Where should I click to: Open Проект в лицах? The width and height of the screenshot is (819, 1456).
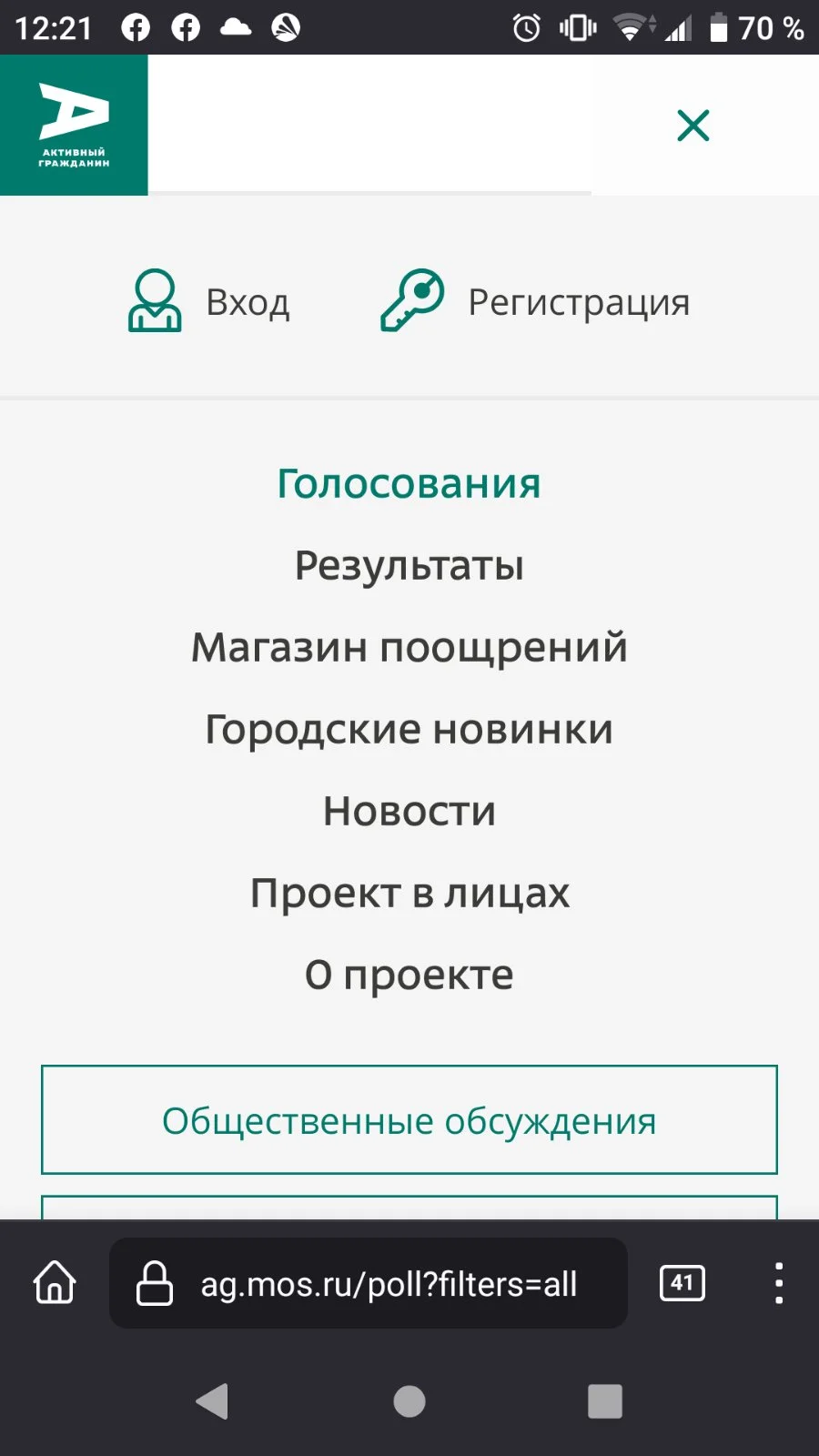pyautogui.click(x=409, y=893)
